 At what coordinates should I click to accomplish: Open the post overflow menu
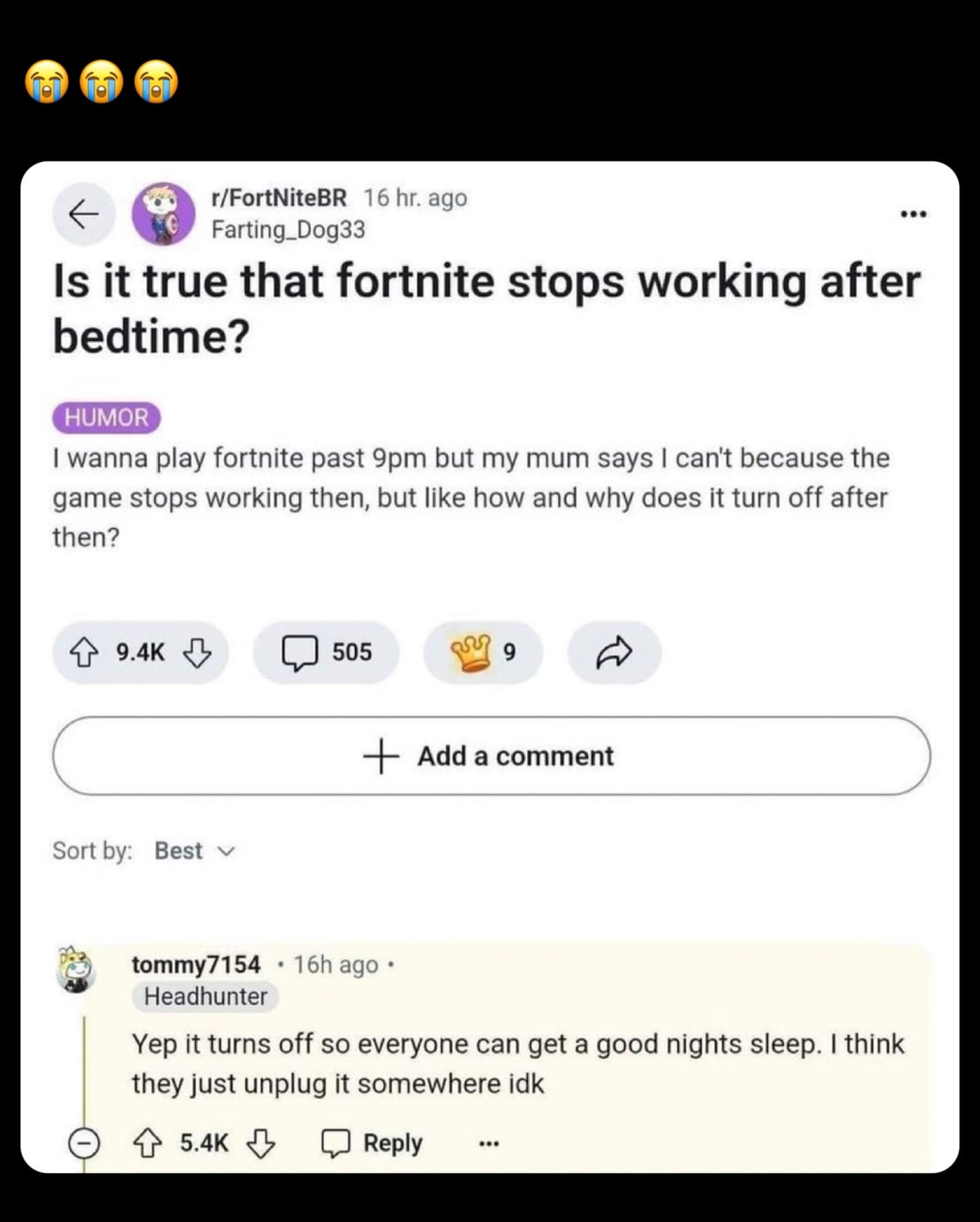(912, 213)
